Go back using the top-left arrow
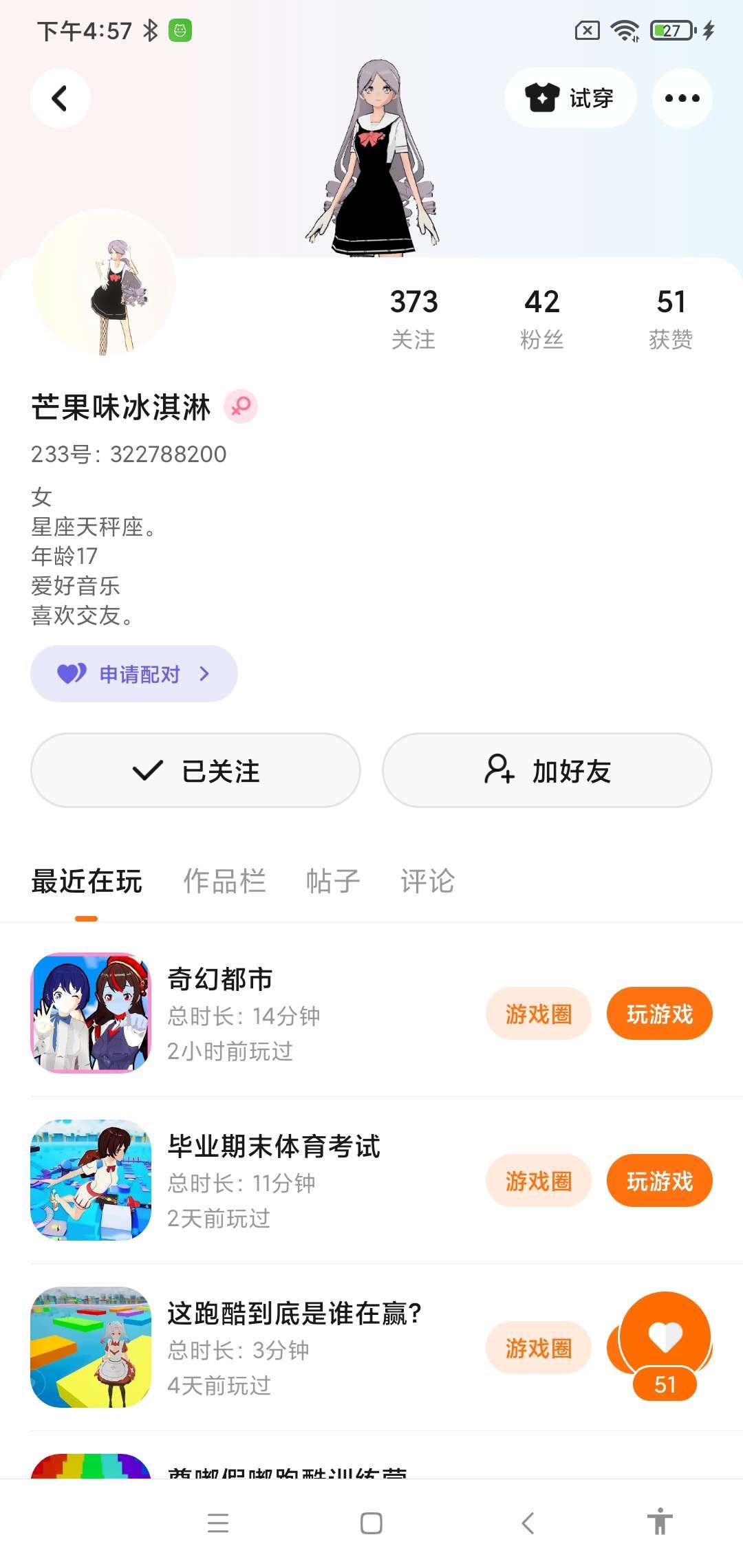 pos(61,98)
